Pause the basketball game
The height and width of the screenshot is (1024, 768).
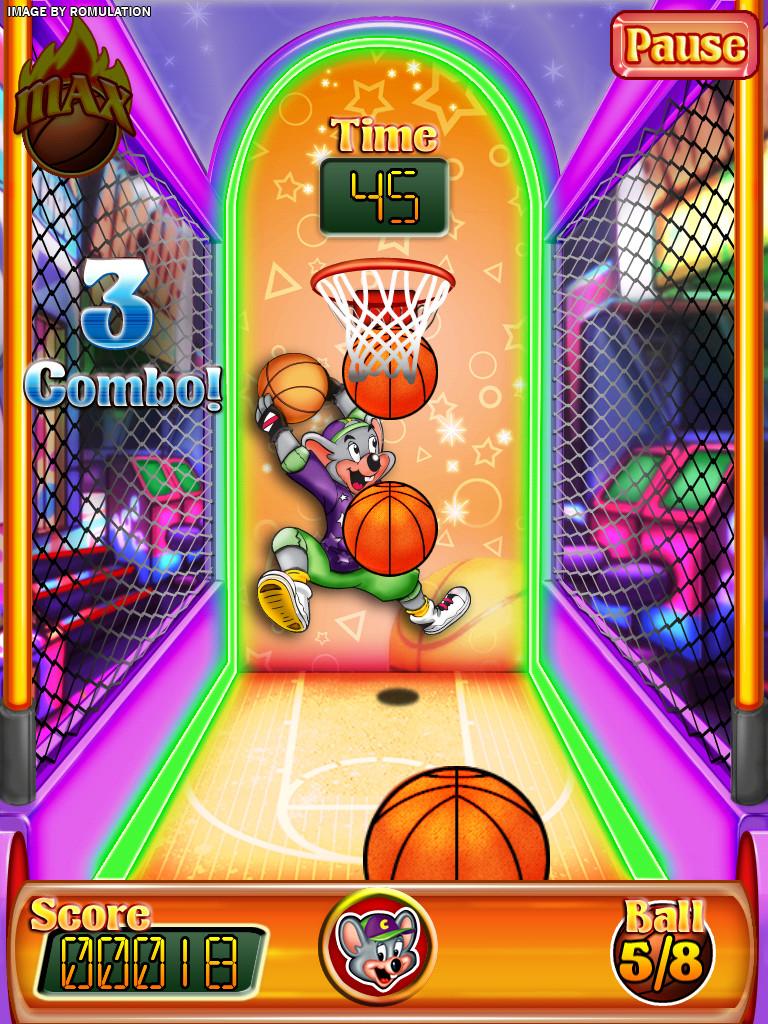click(685, 45)
